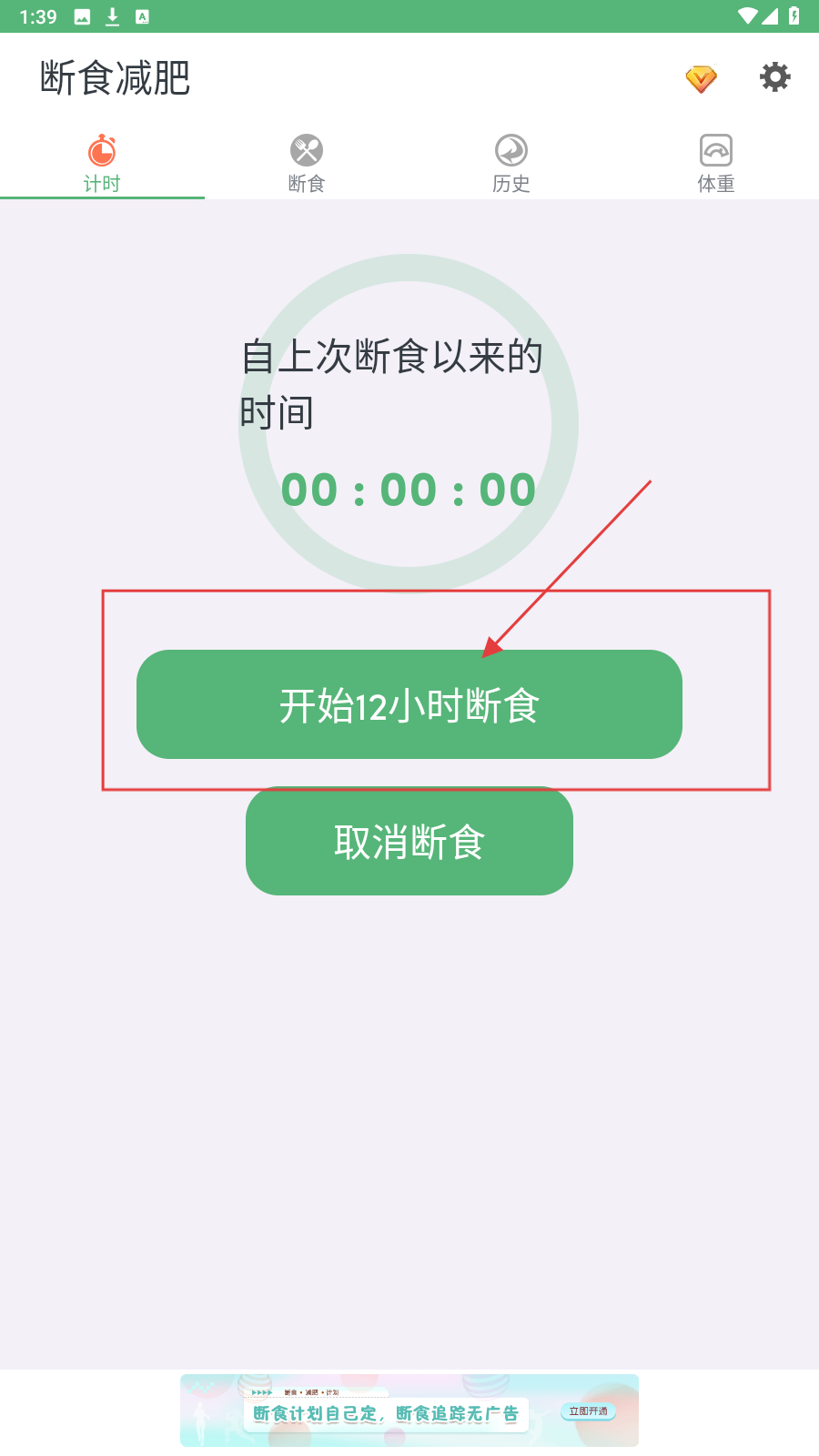The width and height of the screenshot is (819, 1456).
Task: Open the 历史 tab
Action: 511,164
